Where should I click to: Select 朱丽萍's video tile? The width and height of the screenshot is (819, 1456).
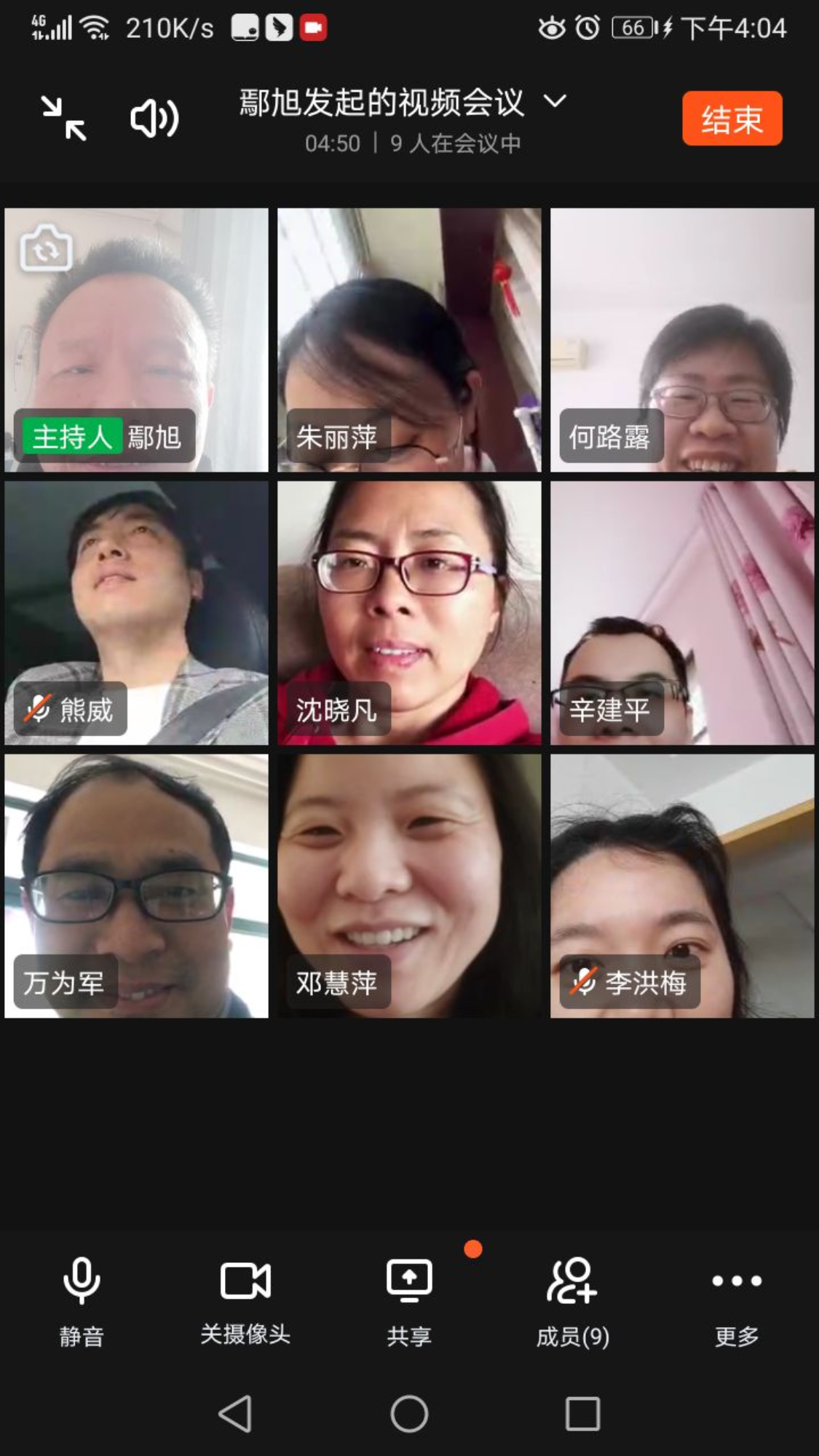pyautogui.click(x=409, y=340)
